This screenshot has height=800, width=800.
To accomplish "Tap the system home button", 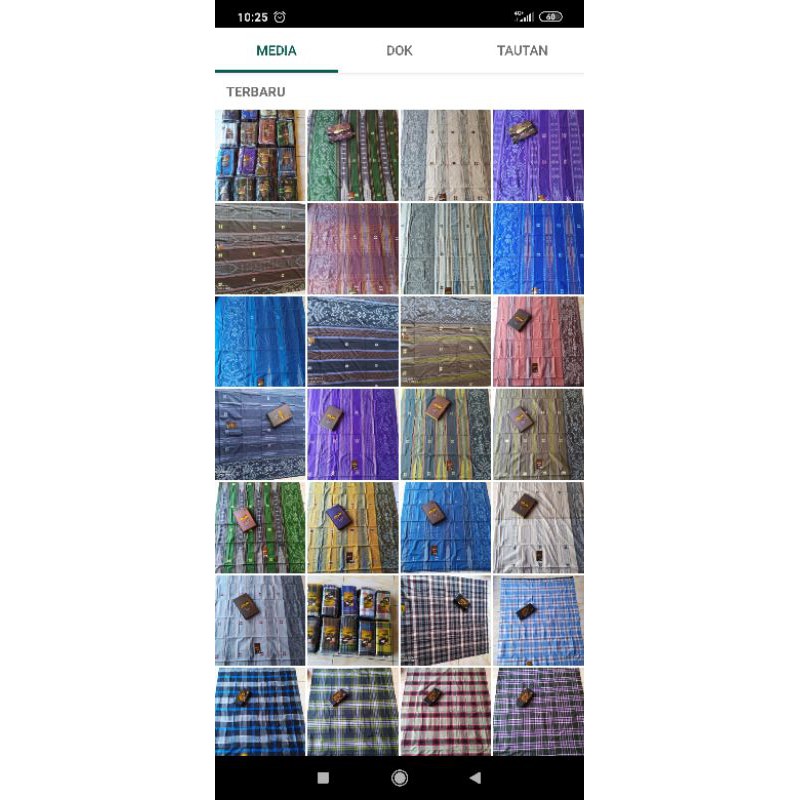I will 399,777.
